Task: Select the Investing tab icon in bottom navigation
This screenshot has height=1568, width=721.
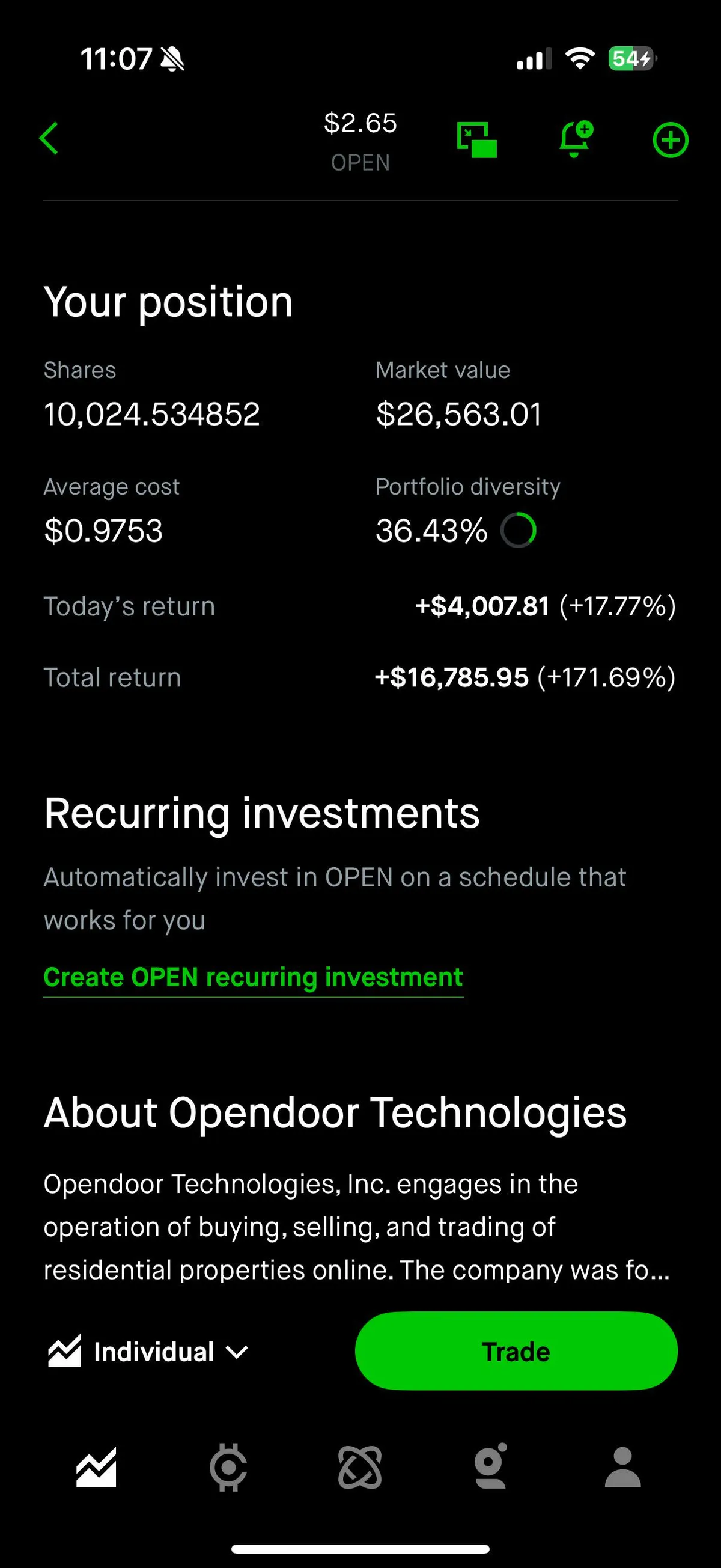Action: 96,1467
